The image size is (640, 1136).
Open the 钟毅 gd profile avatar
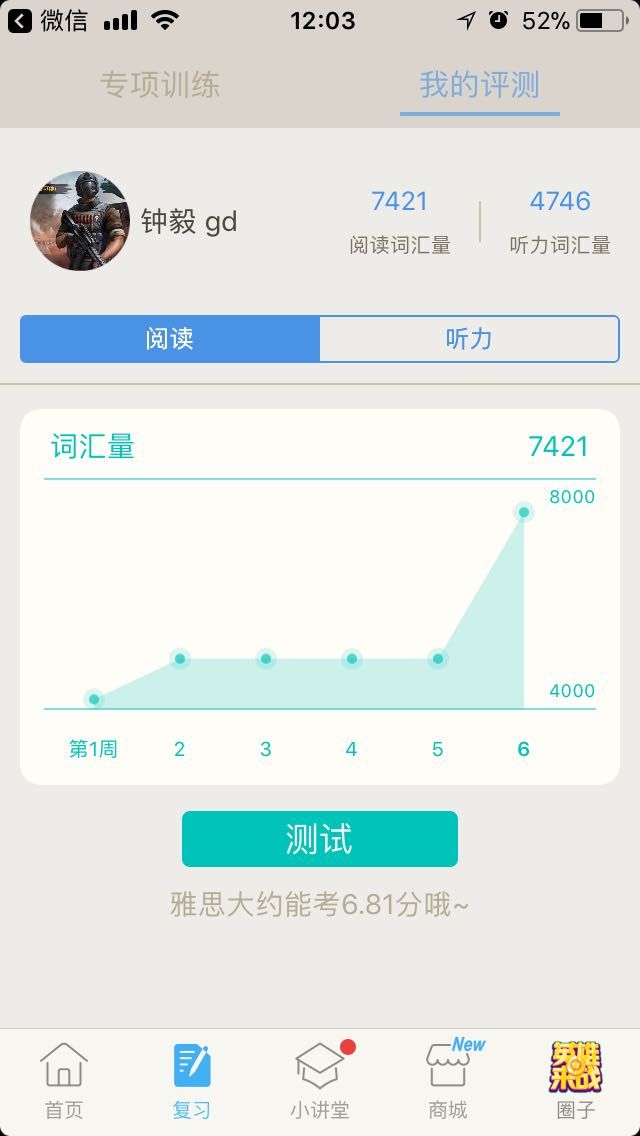pyautogui.click(x=80, y=221)
